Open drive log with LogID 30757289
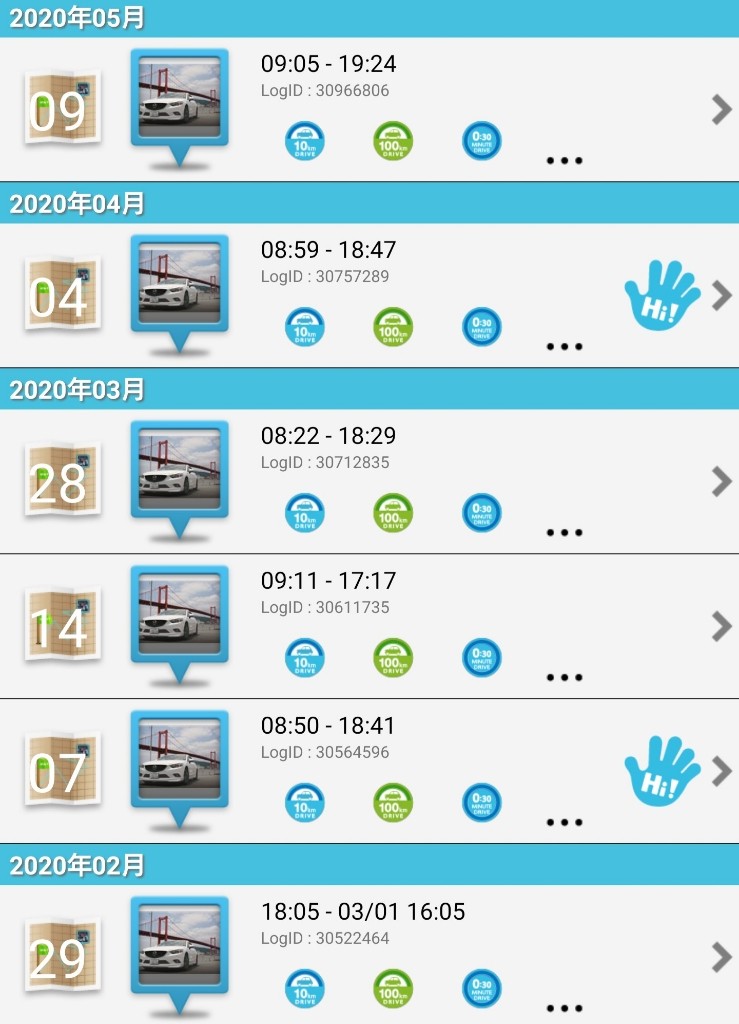The image size is (739, 1024). click(x=325, y=276)
